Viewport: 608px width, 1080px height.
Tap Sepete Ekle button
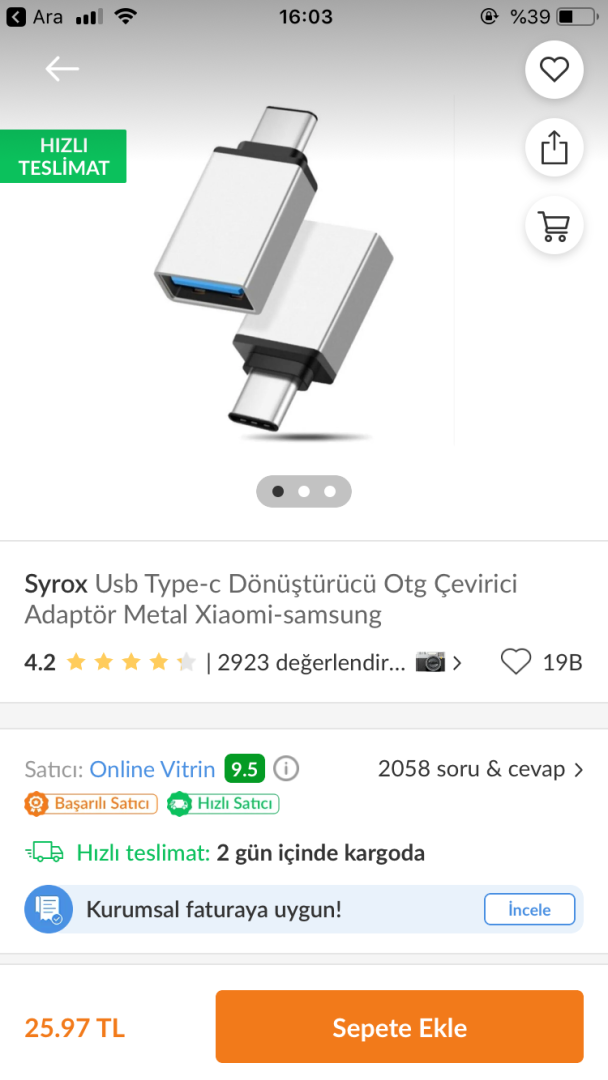point(399,1027)
